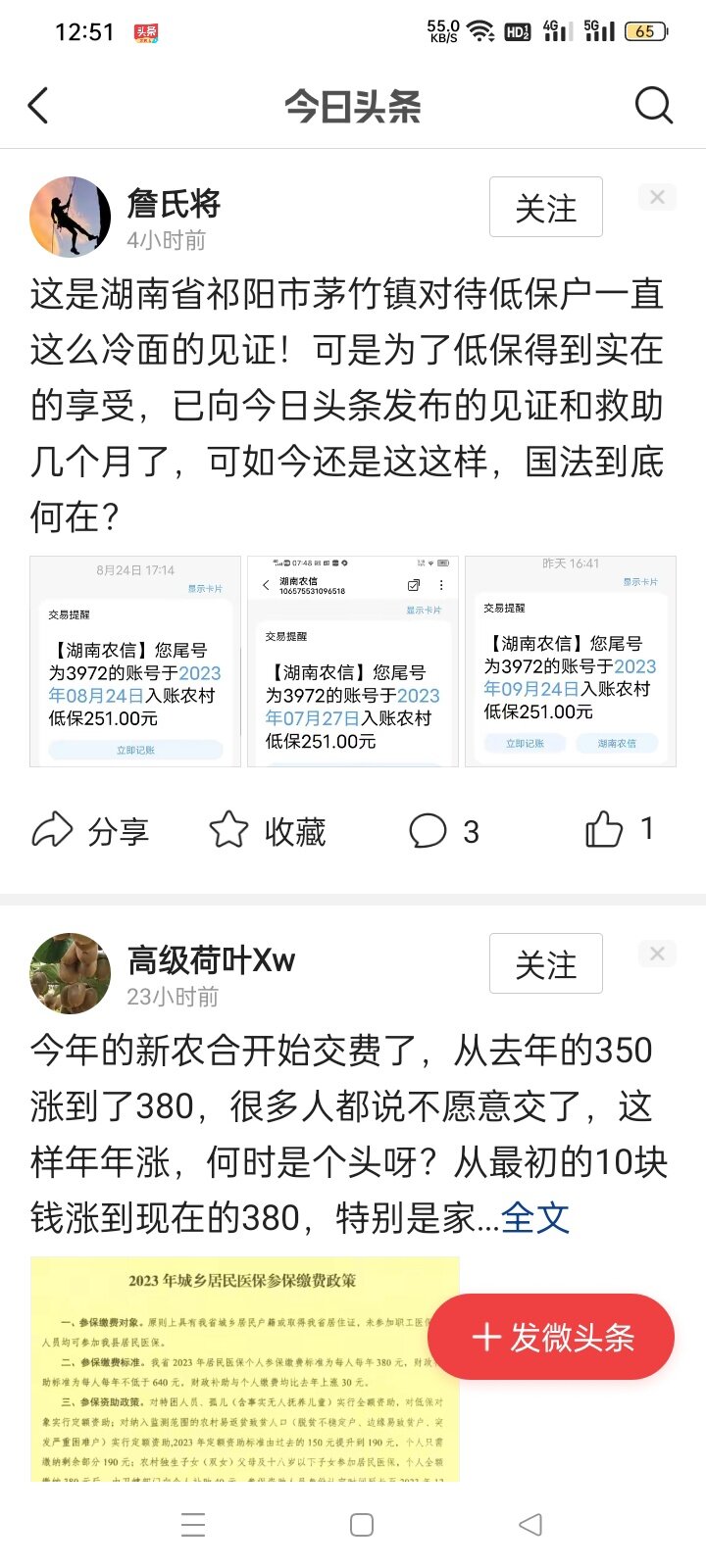This screenshot has height=1568, width=706.
Task: Follow user 高级荷叶Xw
Action: pyautogui.click(x=545, y=964)
